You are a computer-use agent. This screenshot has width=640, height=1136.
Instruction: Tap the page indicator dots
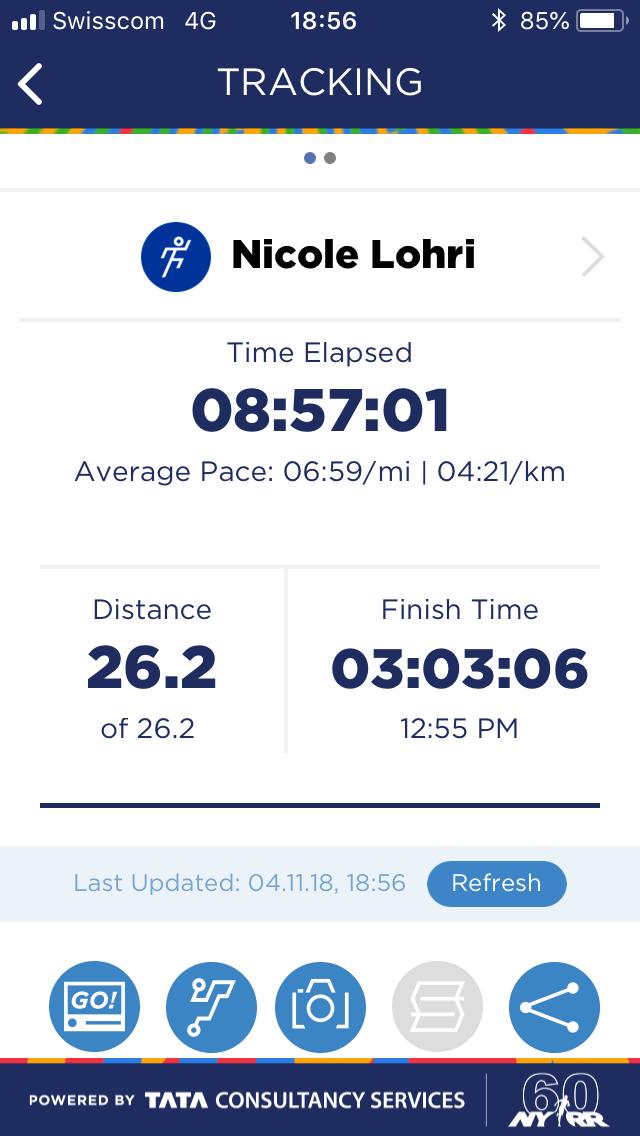(320, 158)
